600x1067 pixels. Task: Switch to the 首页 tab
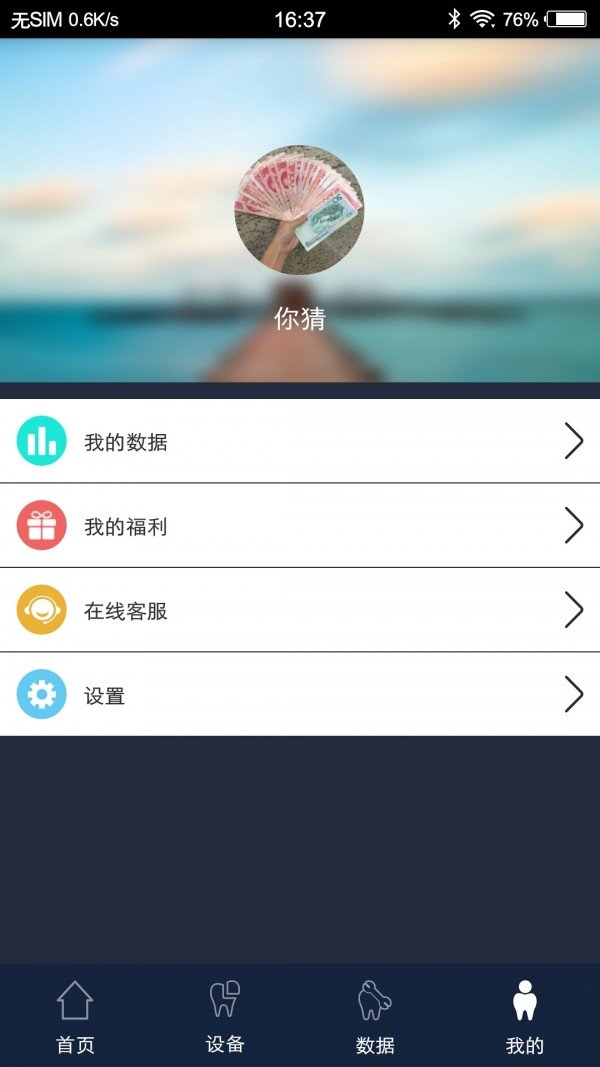coord(75,1016)
